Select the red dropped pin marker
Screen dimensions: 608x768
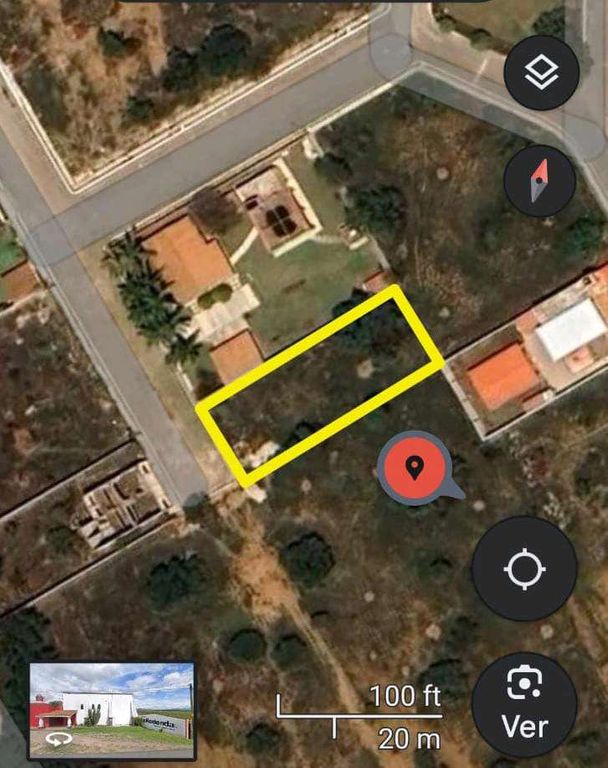[x=413, y=467]
